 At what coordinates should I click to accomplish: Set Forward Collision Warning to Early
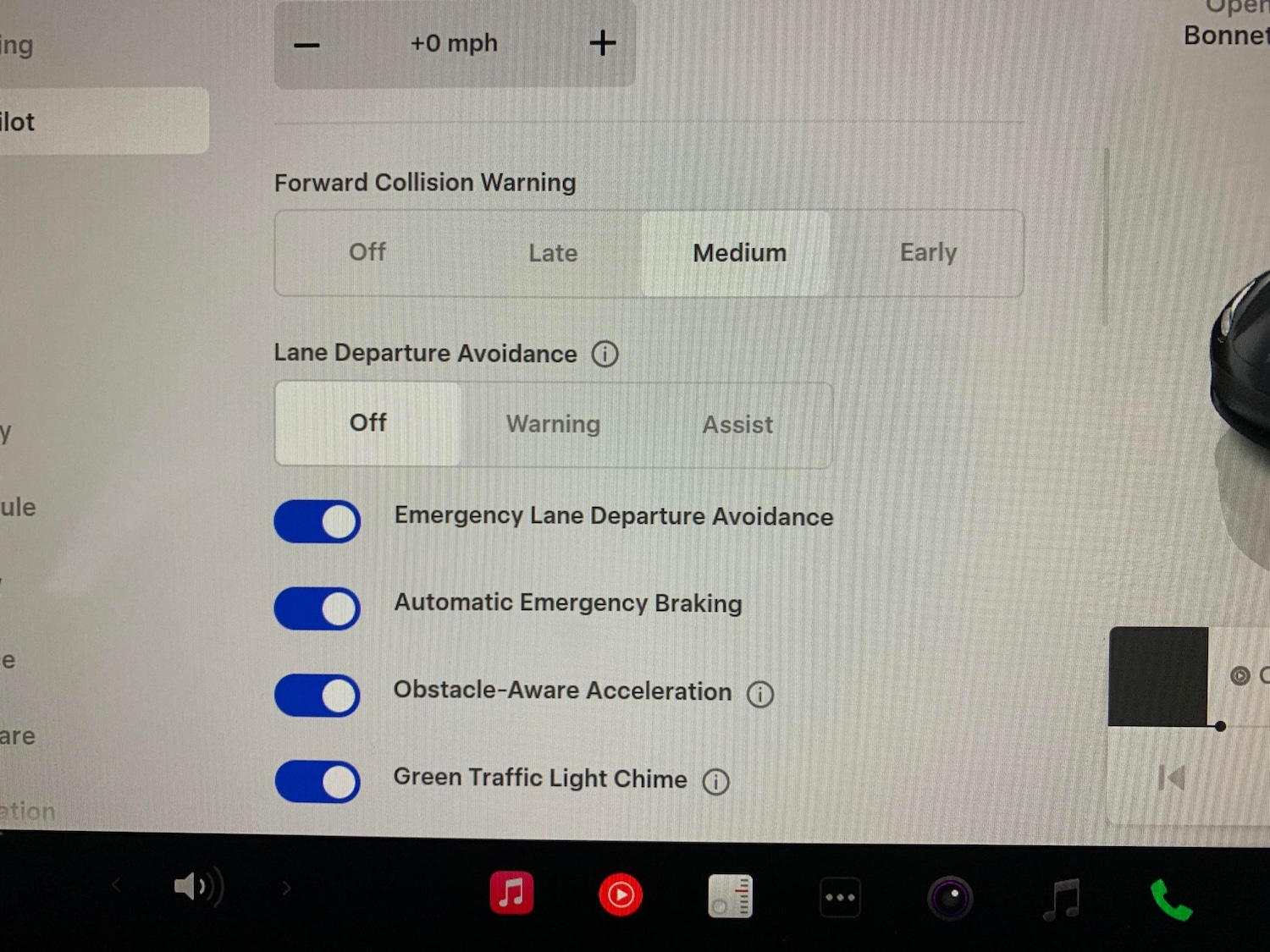[928, 253]
